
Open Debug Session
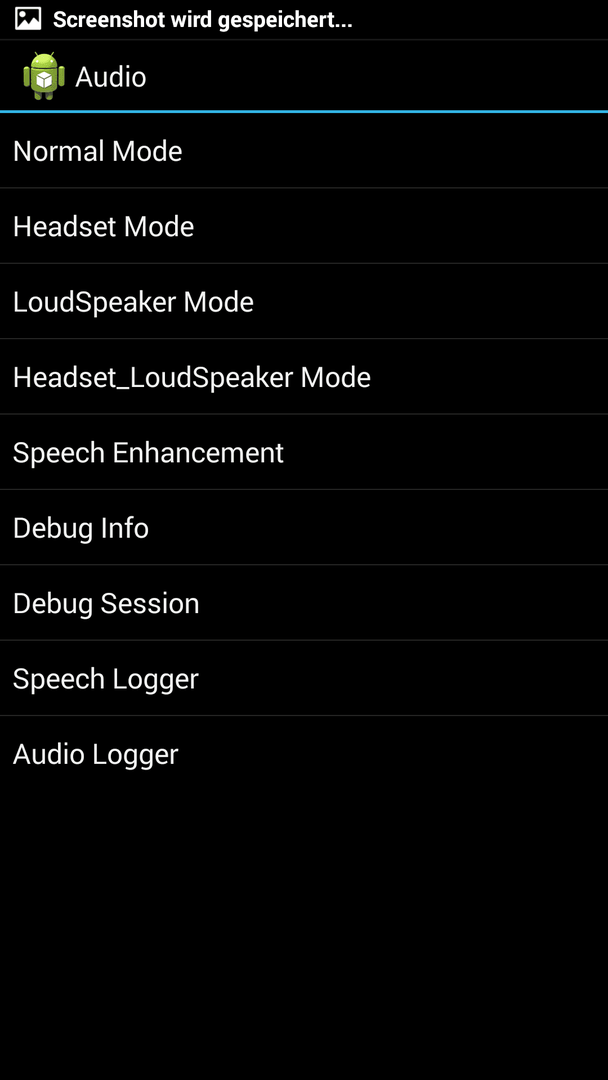click(304, 603)
